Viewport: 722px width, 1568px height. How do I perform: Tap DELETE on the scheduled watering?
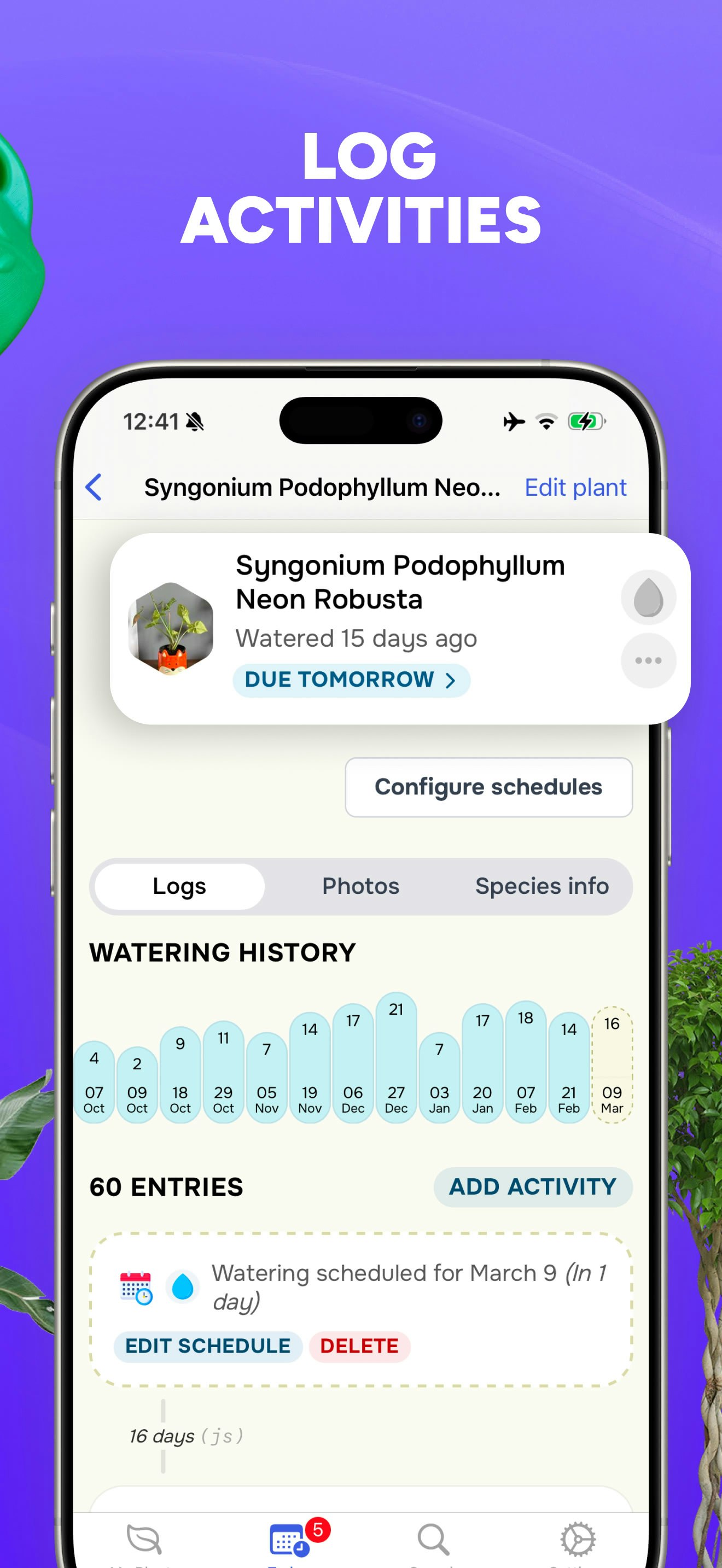(x=360, y=1347)
